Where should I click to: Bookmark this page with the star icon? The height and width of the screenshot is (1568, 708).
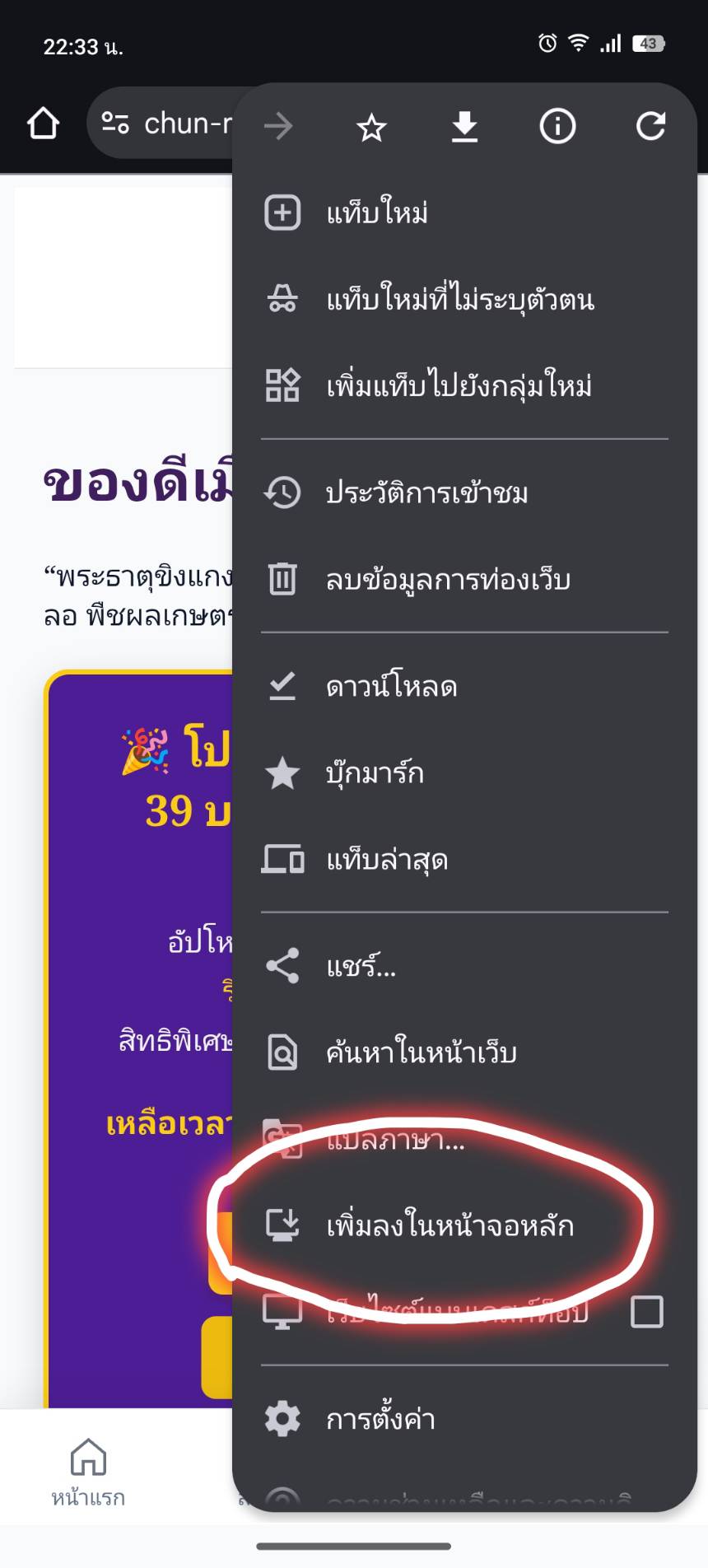371,127
